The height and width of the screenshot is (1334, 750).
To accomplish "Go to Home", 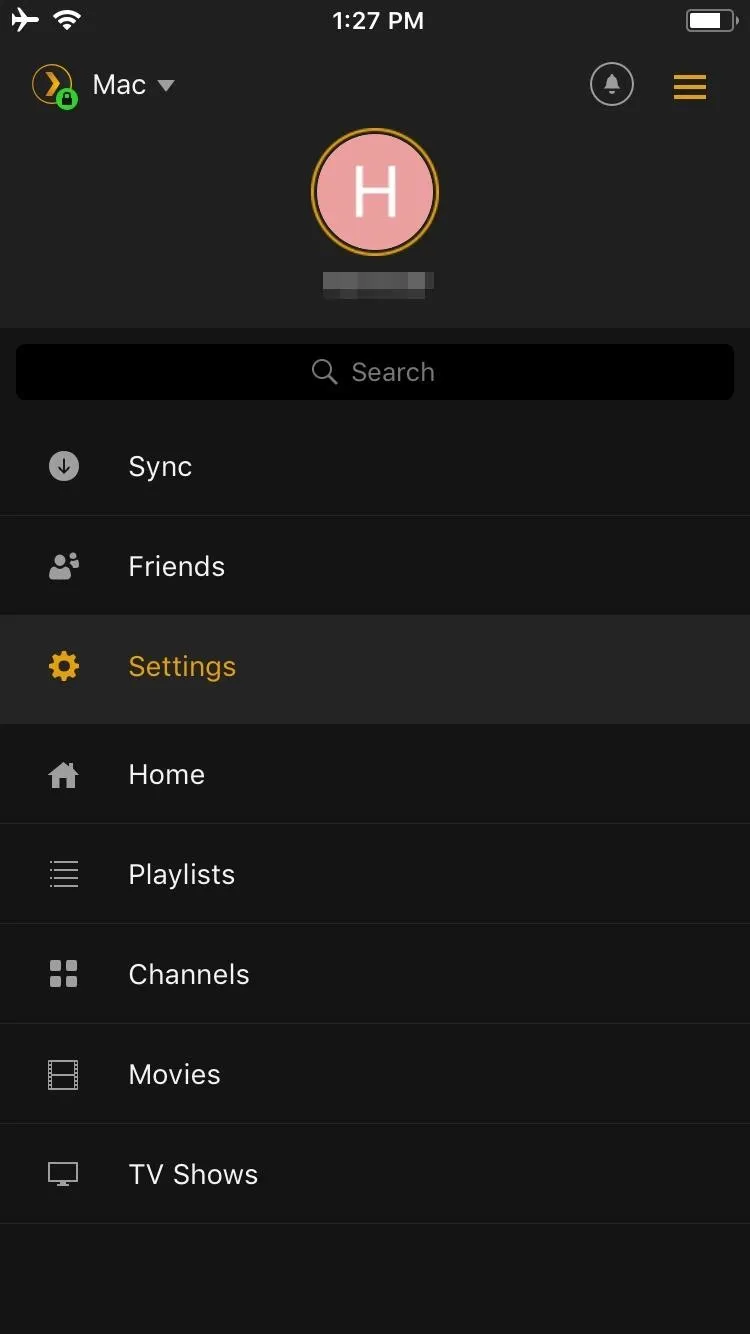I will pyautogui.click(x=375, y=774).
